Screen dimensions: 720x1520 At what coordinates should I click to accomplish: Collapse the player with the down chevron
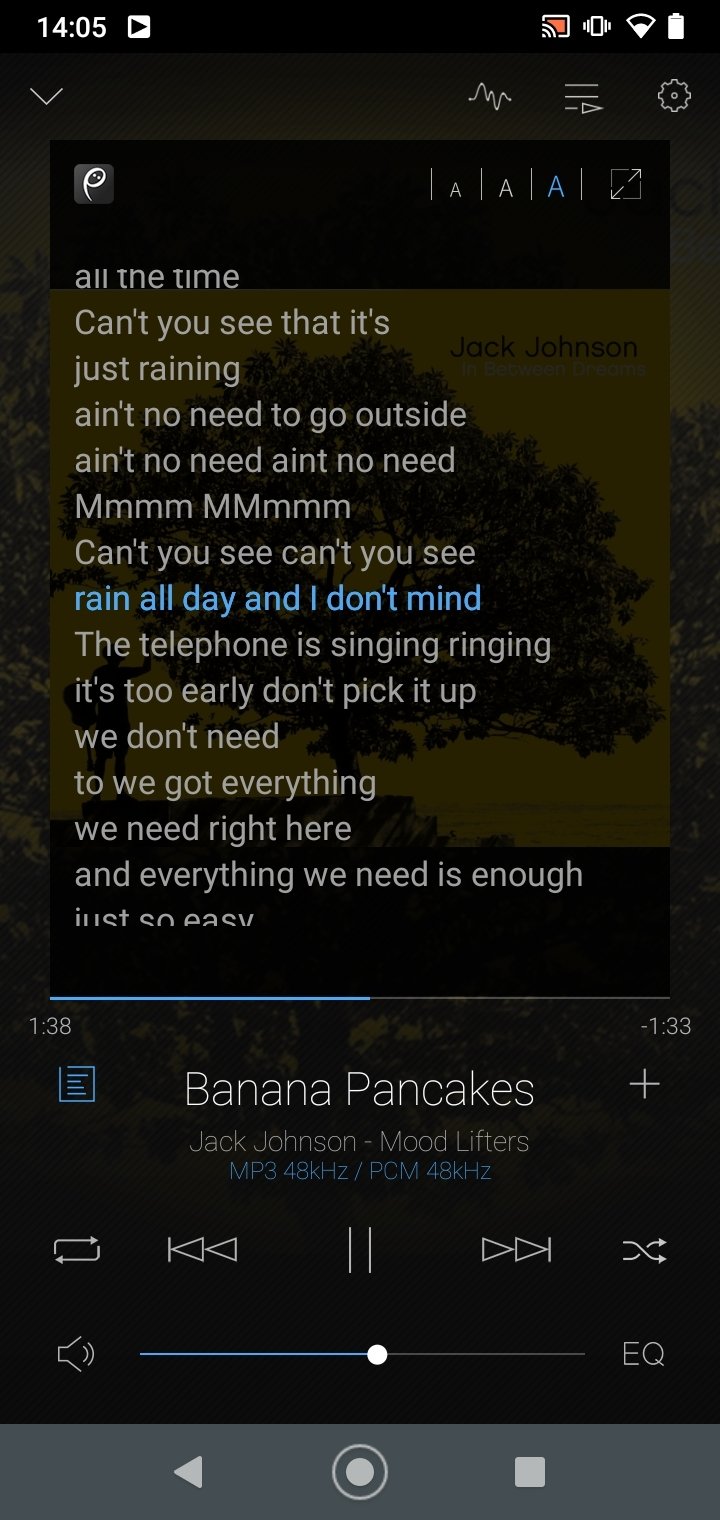47,96
